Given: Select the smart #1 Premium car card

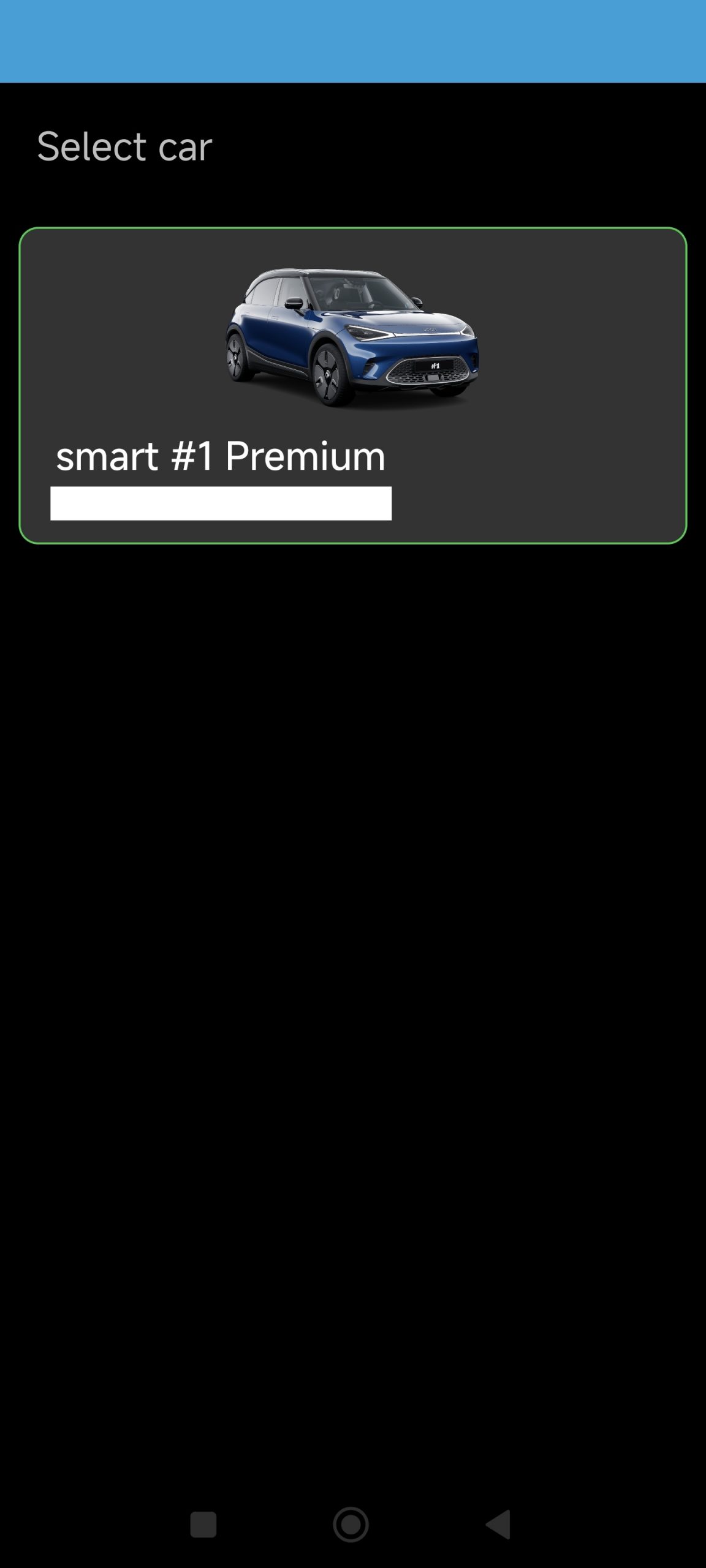Looking at the screenshot, I should point(352,385).
